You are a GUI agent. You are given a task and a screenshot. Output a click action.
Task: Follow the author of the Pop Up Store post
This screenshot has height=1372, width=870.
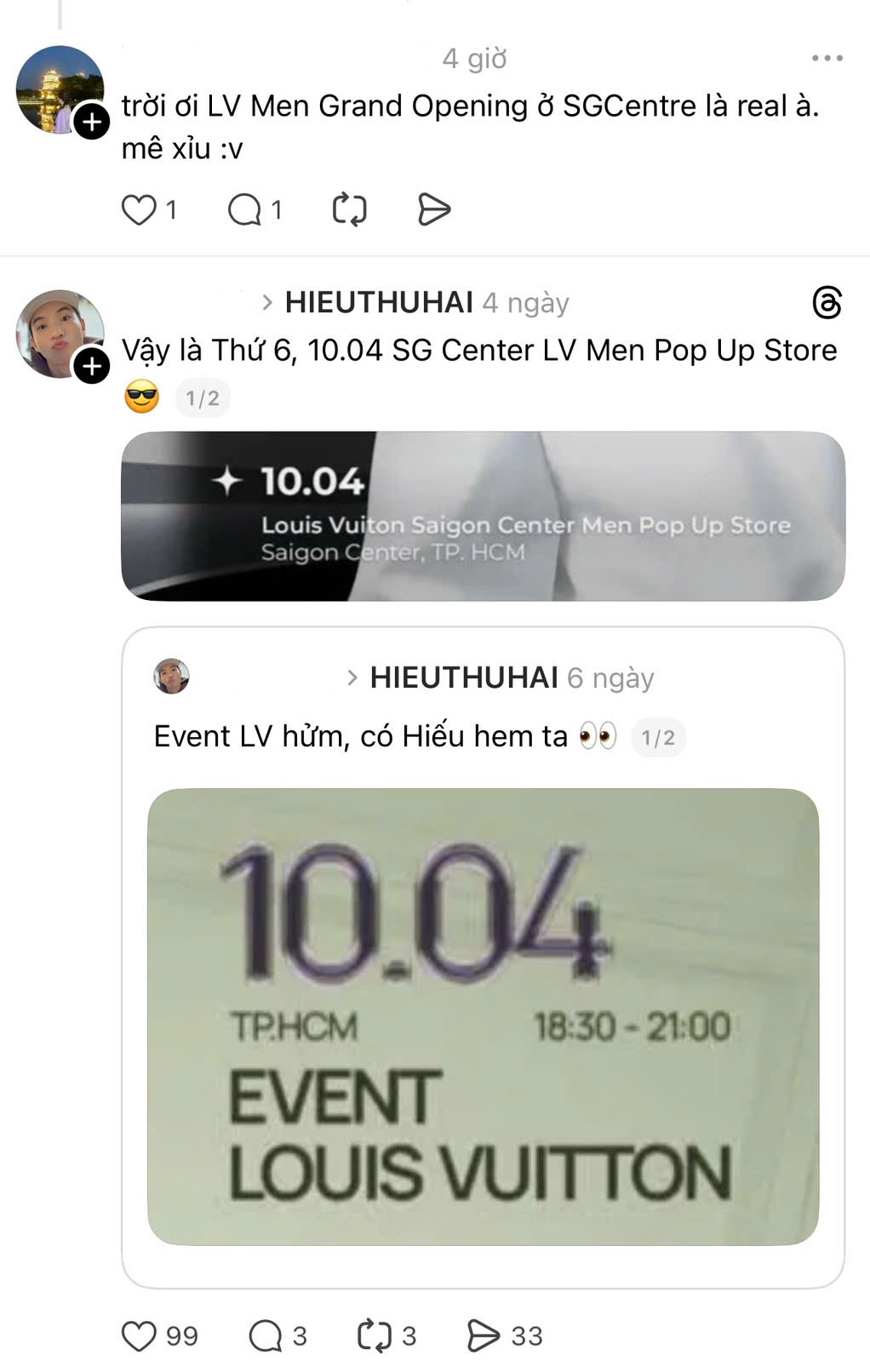pos(92,367)
